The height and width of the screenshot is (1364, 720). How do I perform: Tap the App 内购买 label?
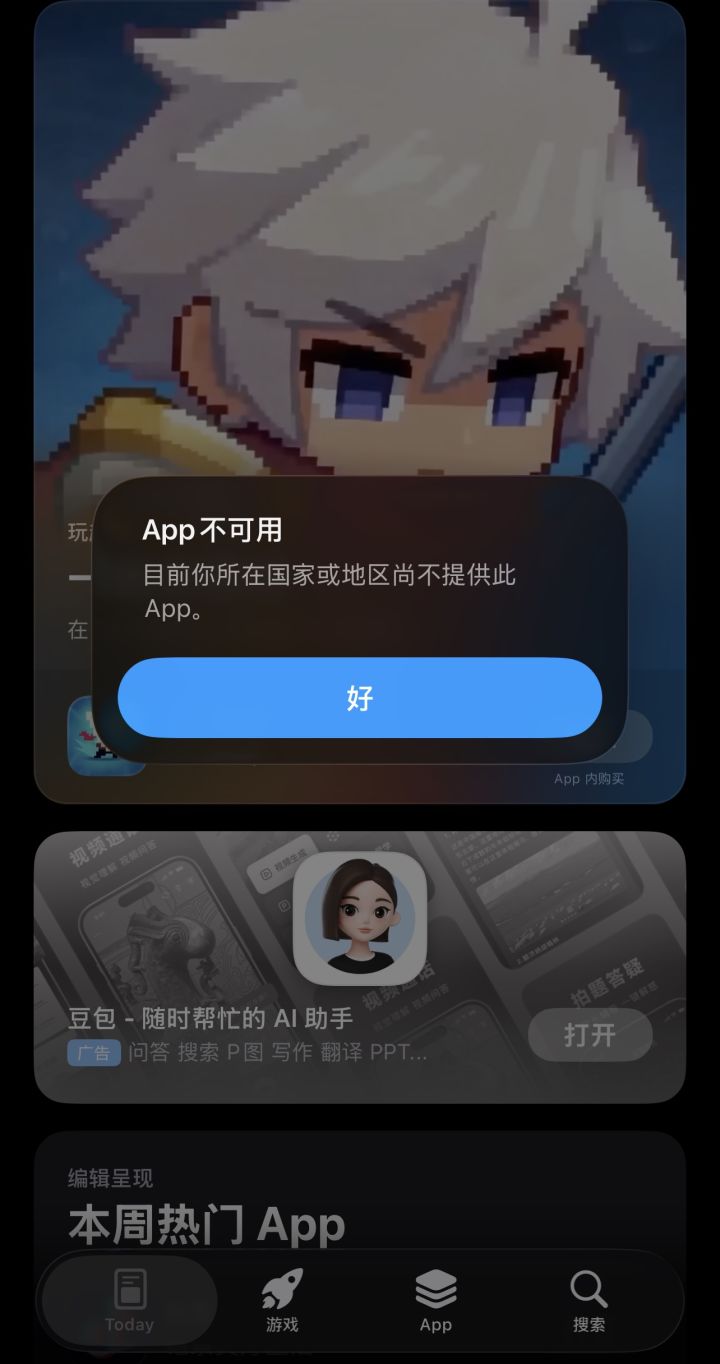(589, 778)
